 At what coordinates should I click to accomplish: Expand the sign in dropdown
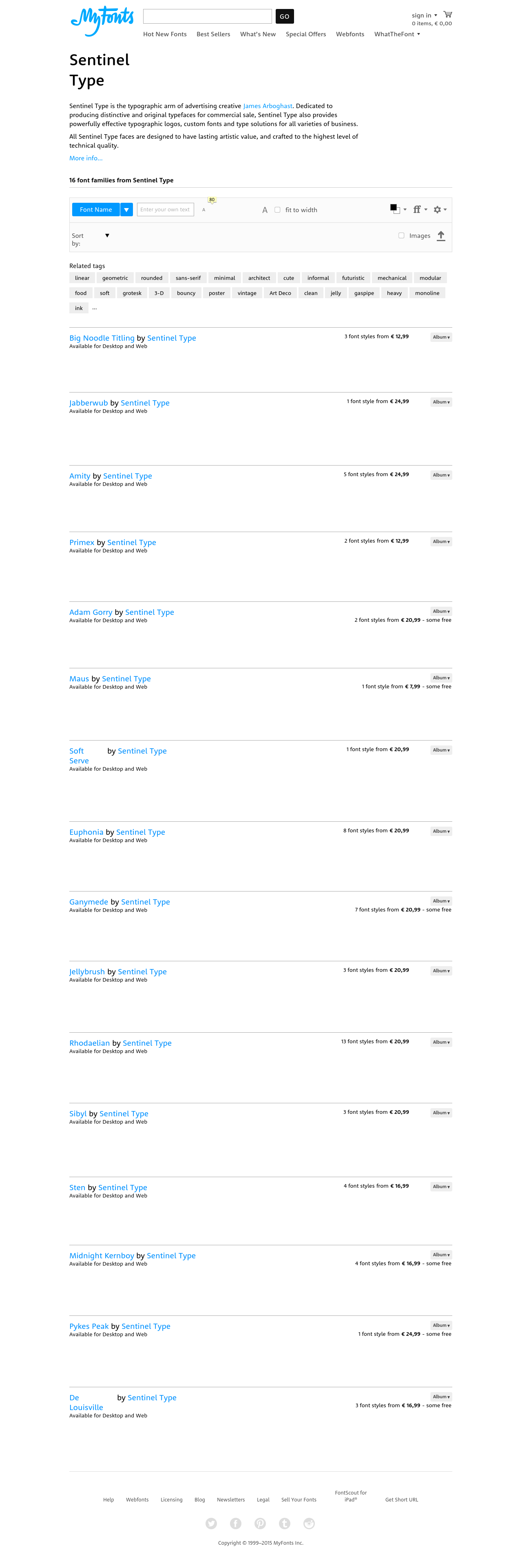point(424,16)
